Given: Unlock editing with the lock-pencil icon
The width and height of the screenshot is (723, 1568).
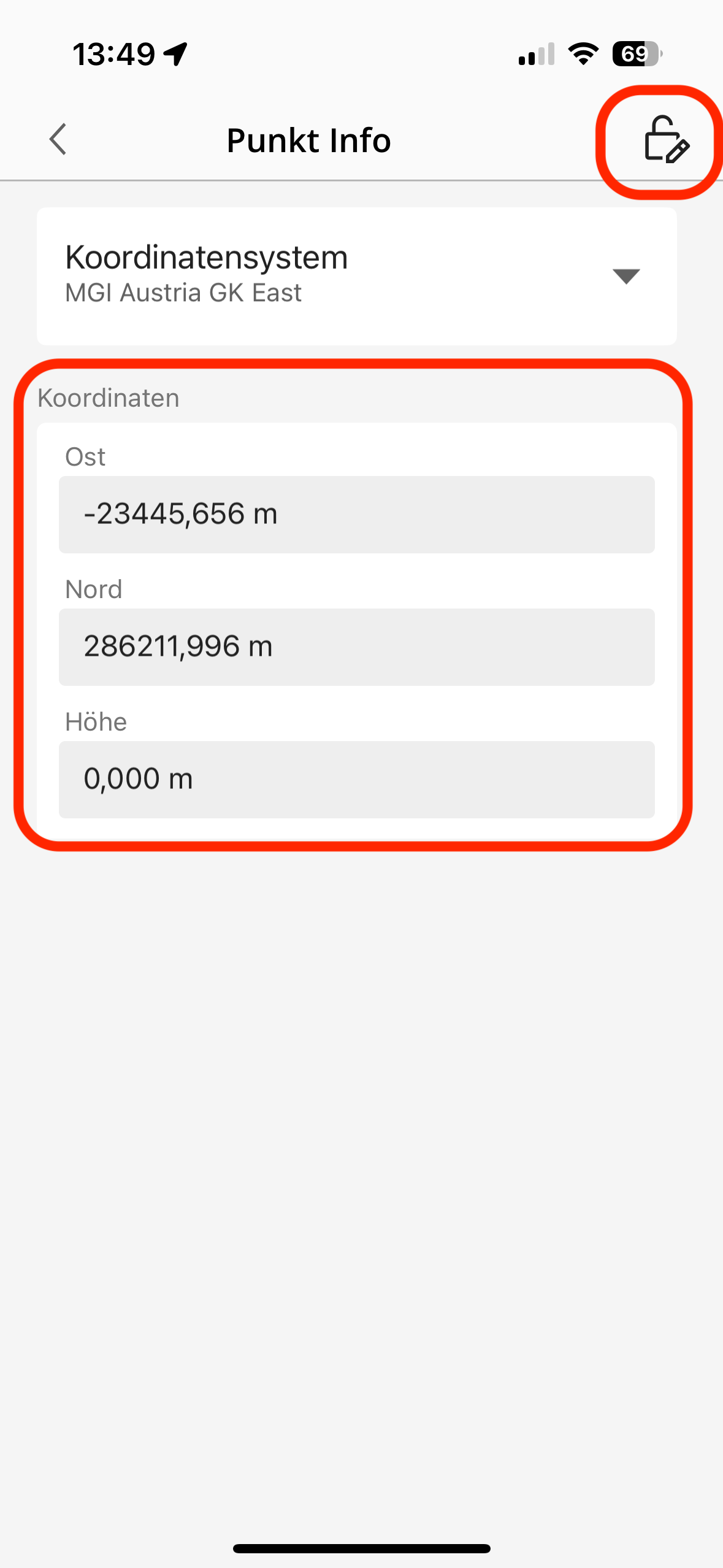Looking at the screenshot, I should [666, 140].
